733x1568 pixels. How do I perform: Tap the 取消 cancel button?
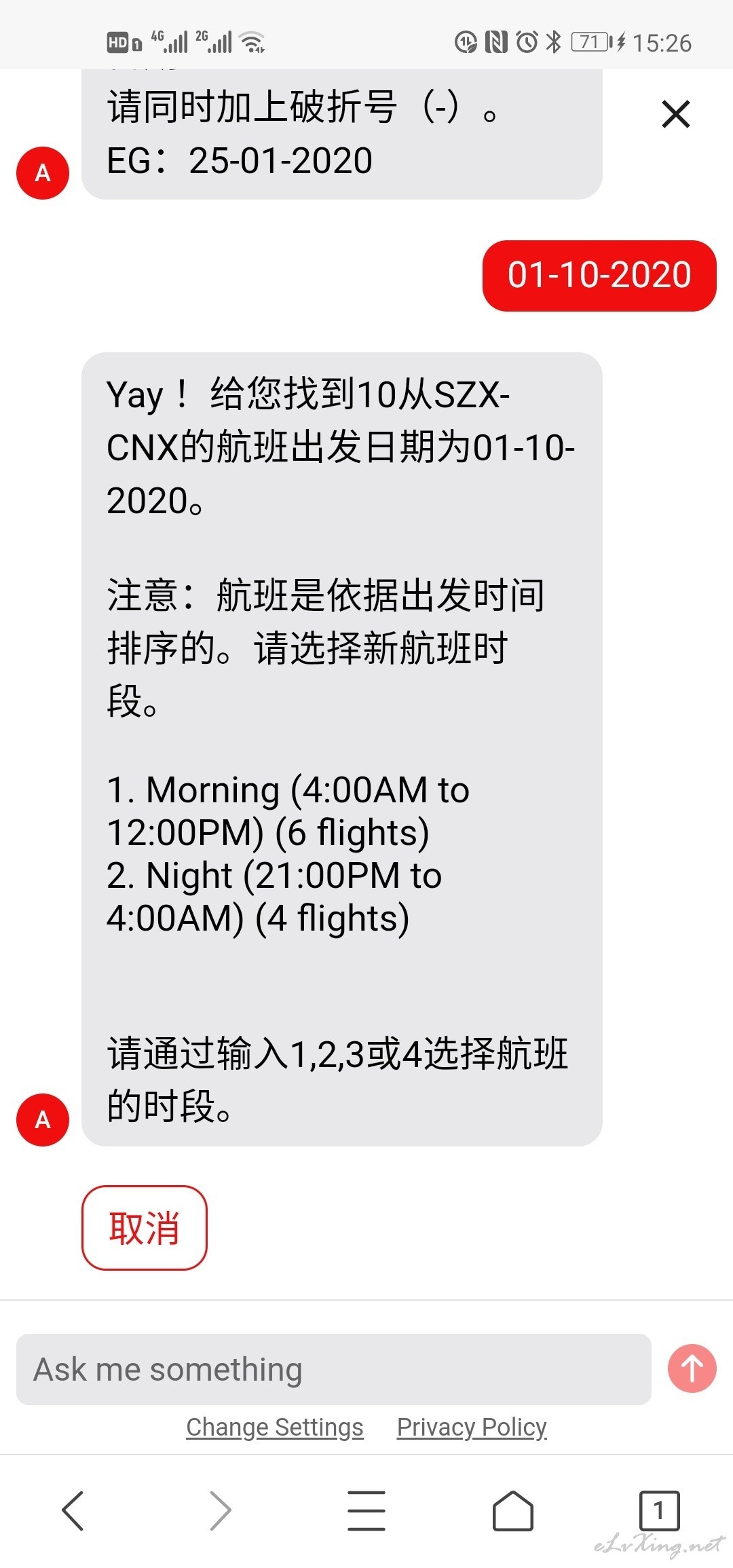tap(145, 1228)
